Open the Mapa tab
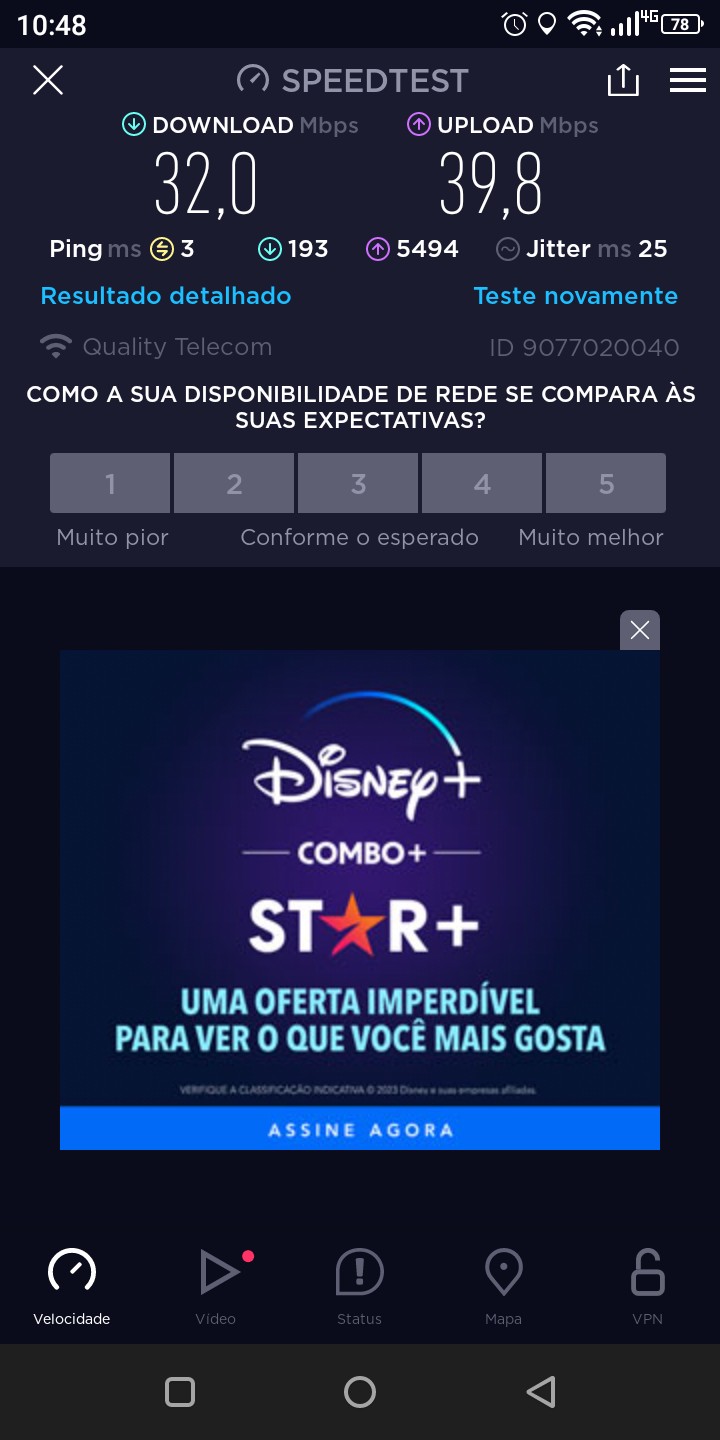This screenshot has height=1440, width=720. (x=503, y=1285)
